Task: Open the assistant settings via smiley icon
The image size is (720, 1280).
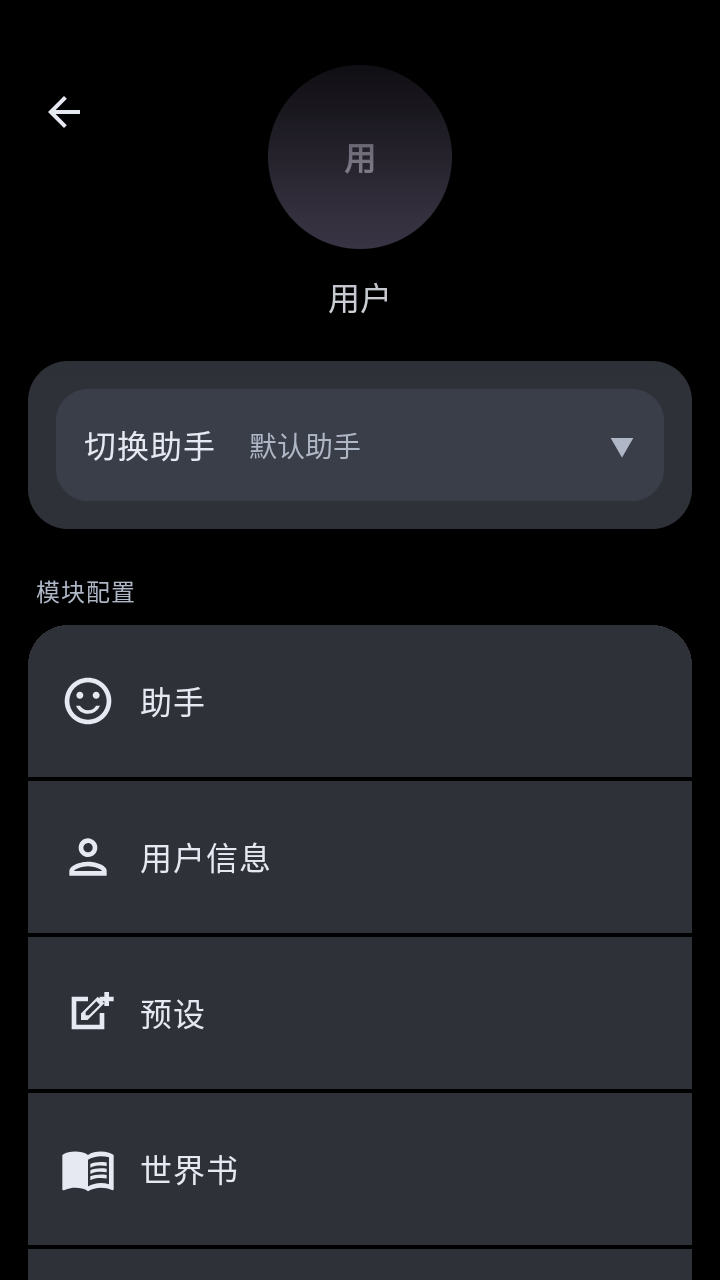Action: (x=89, y=702)
